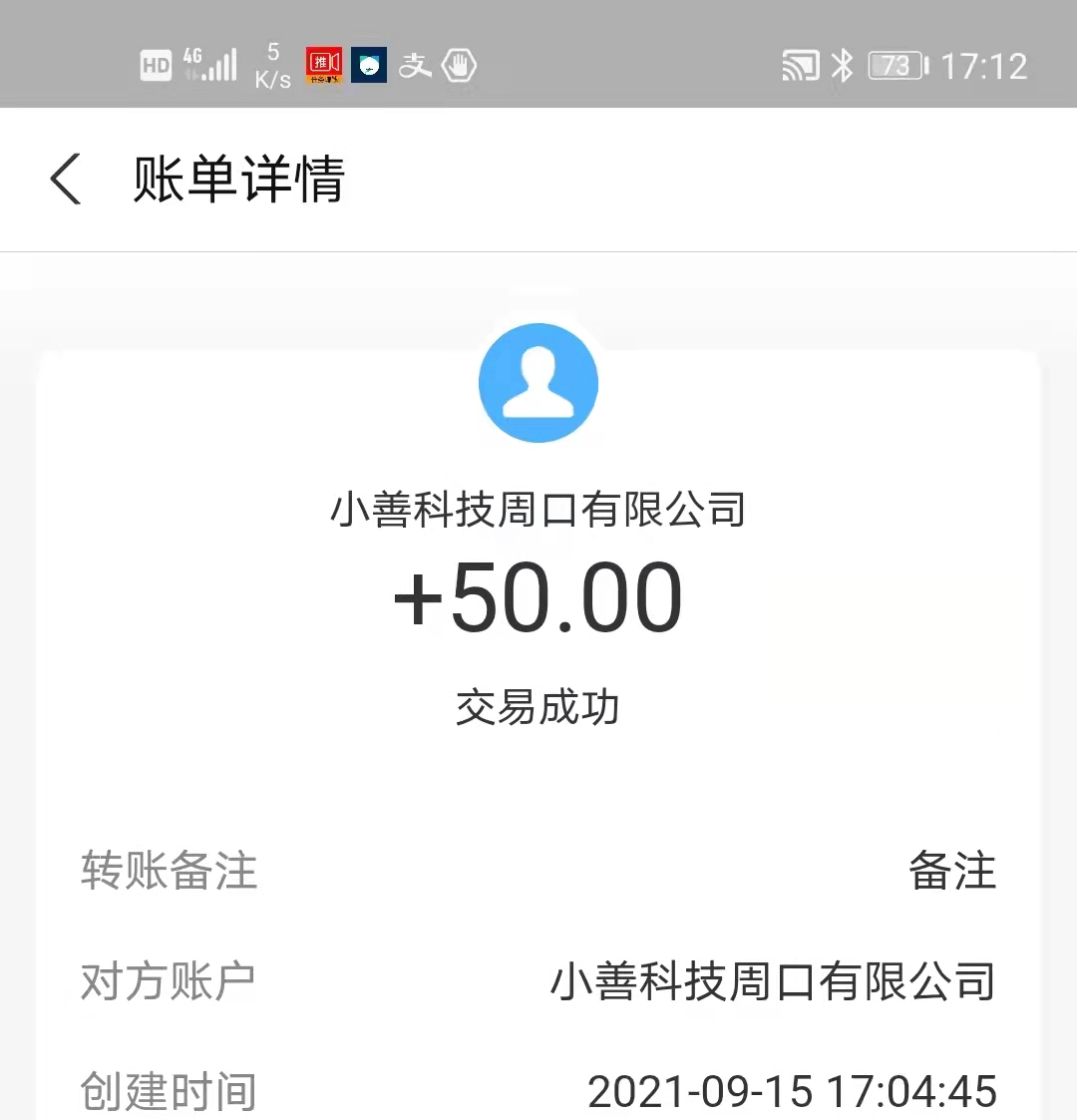
Task: Go back from the 账单详情 page
Action: click(66, 181)
